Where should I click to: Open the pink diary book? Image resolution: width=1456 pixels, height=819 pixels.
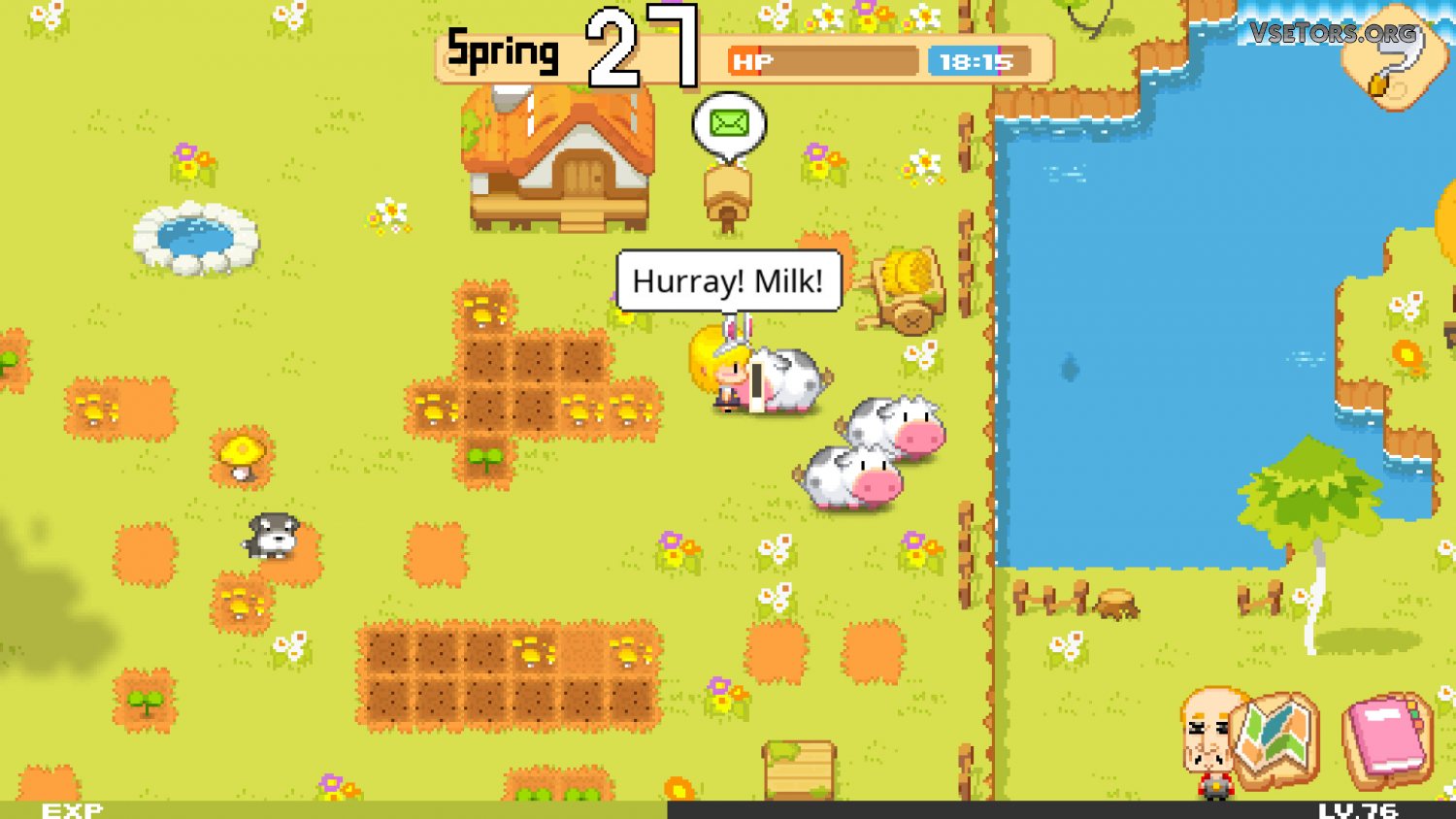[1387, 737]
